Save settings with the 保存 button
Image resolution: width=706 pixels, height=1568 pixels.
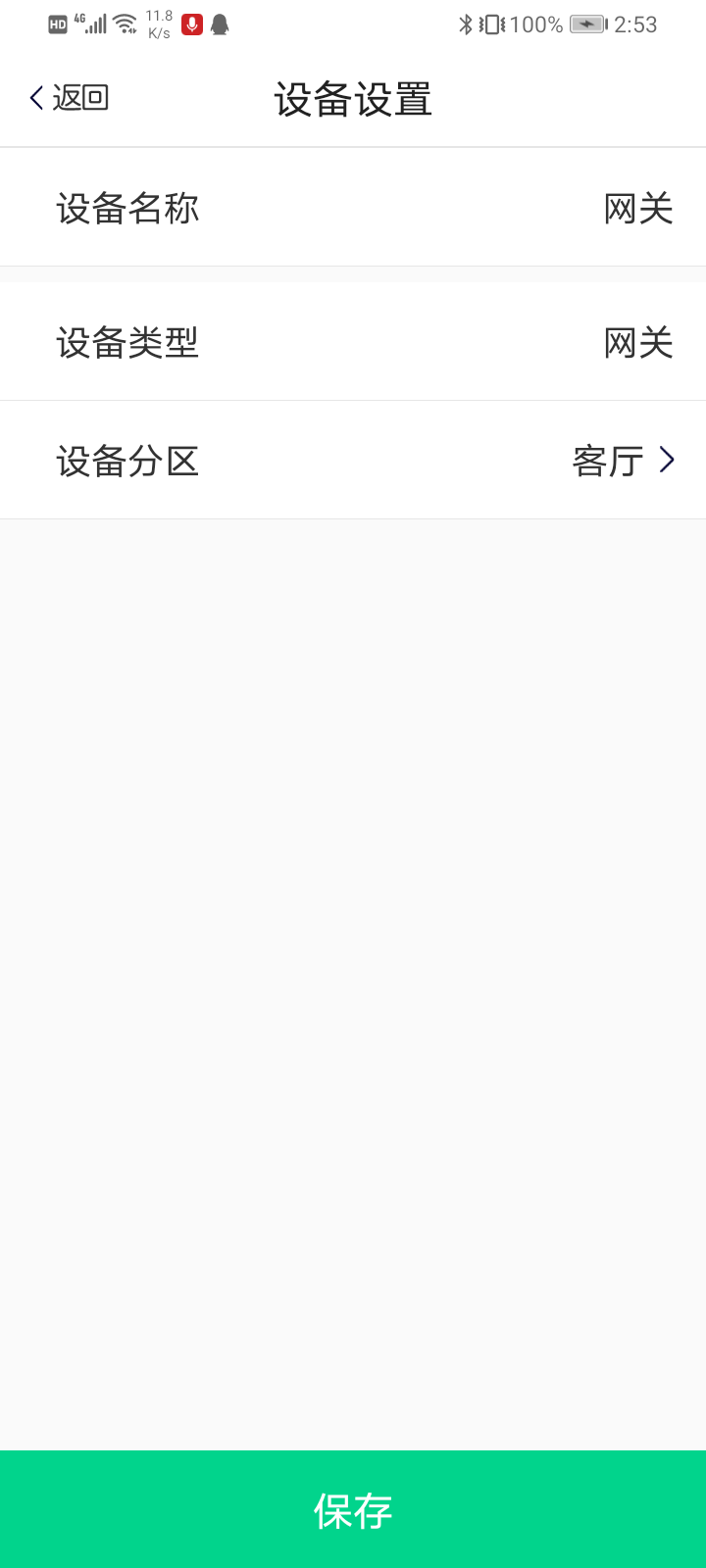[353, 1509]
